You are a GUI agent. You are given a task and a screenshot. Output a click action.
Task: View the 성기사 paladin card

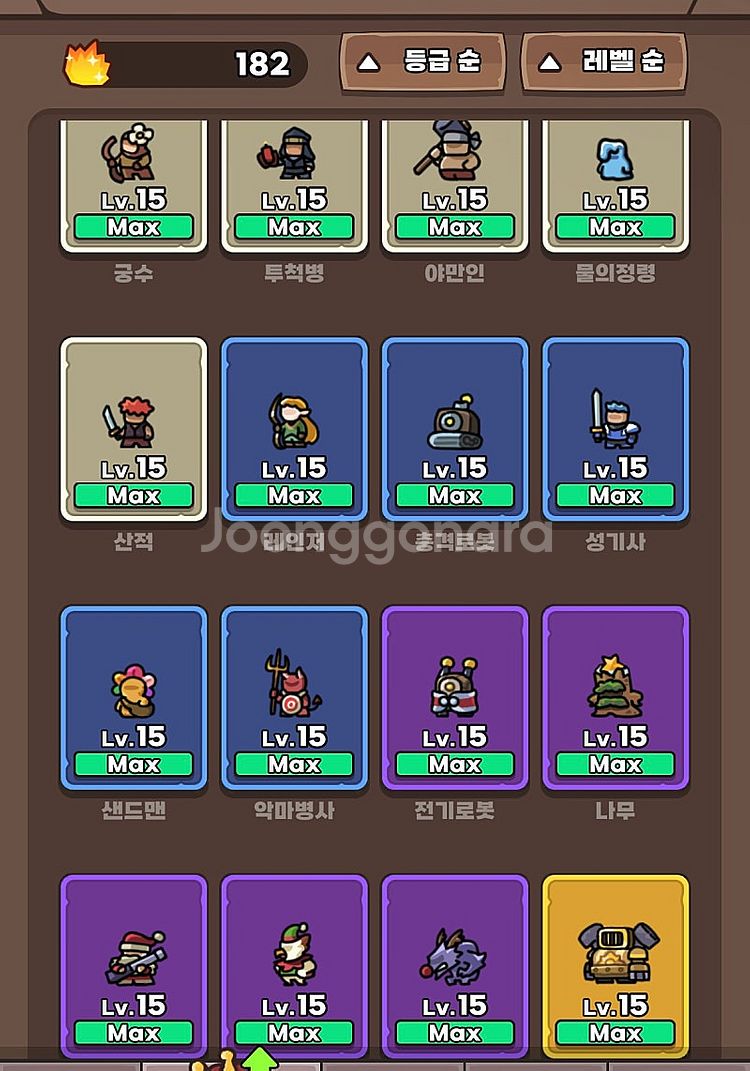[x=615, y=428]
